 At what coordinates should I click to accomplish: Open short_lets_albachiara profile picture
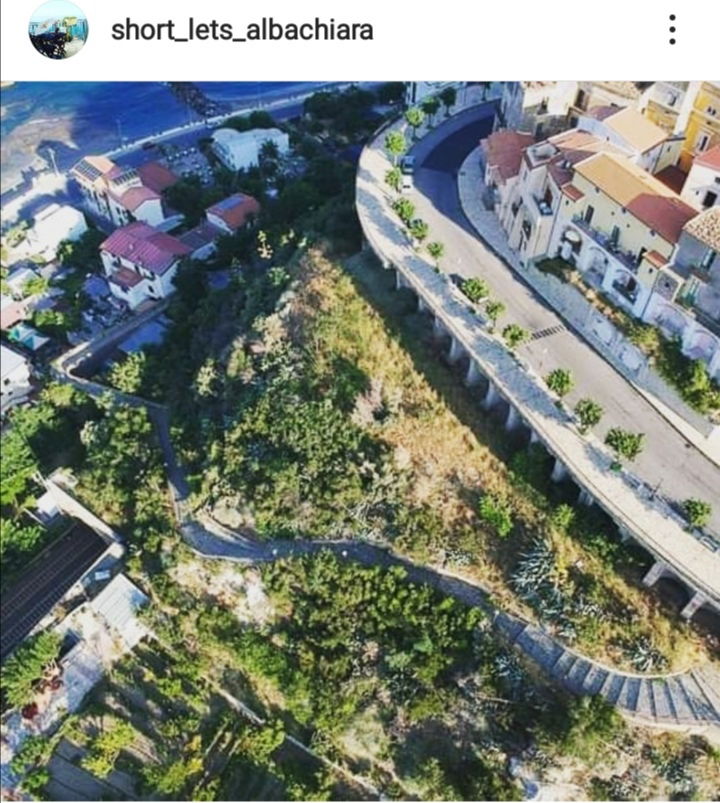click(x=58, y=30)
